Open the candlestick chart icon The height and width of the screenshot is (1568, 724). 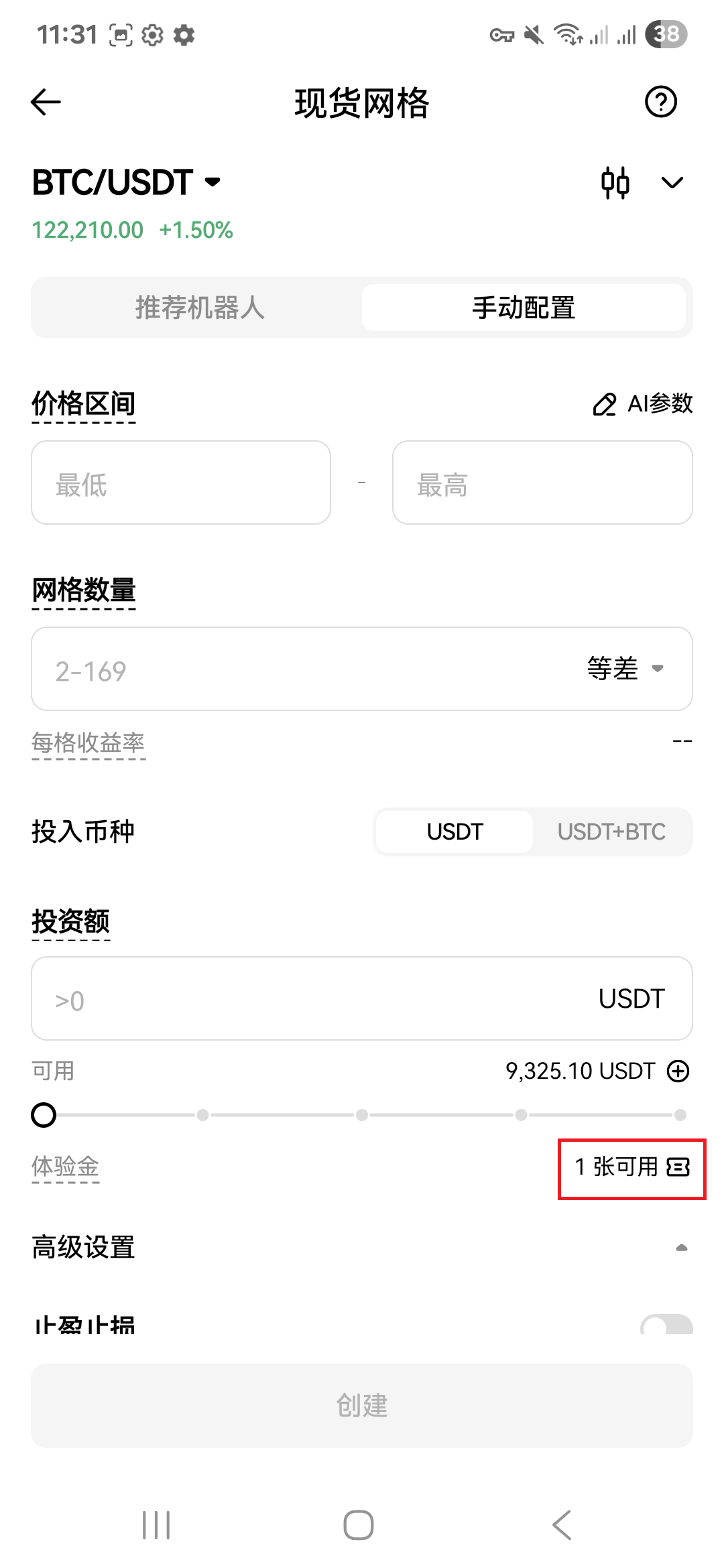[x=615, y=183]
